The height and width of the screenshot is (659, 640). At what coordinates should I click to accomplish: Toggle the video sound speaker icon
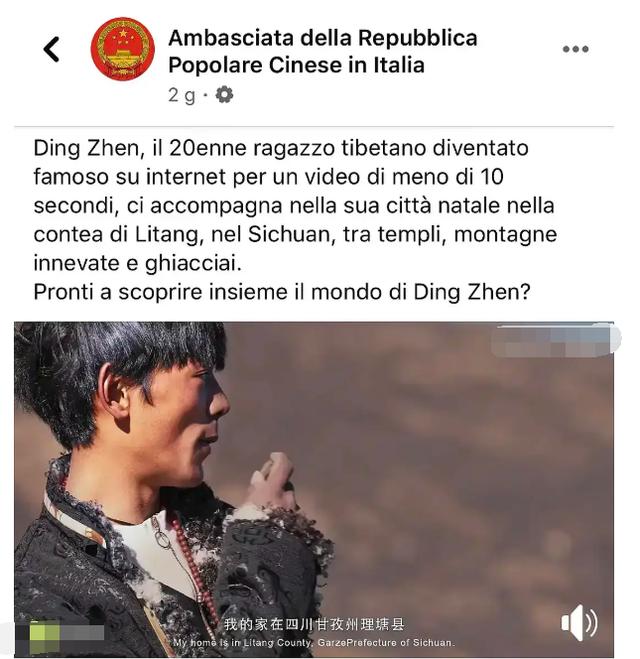click(x=578, y=622)
